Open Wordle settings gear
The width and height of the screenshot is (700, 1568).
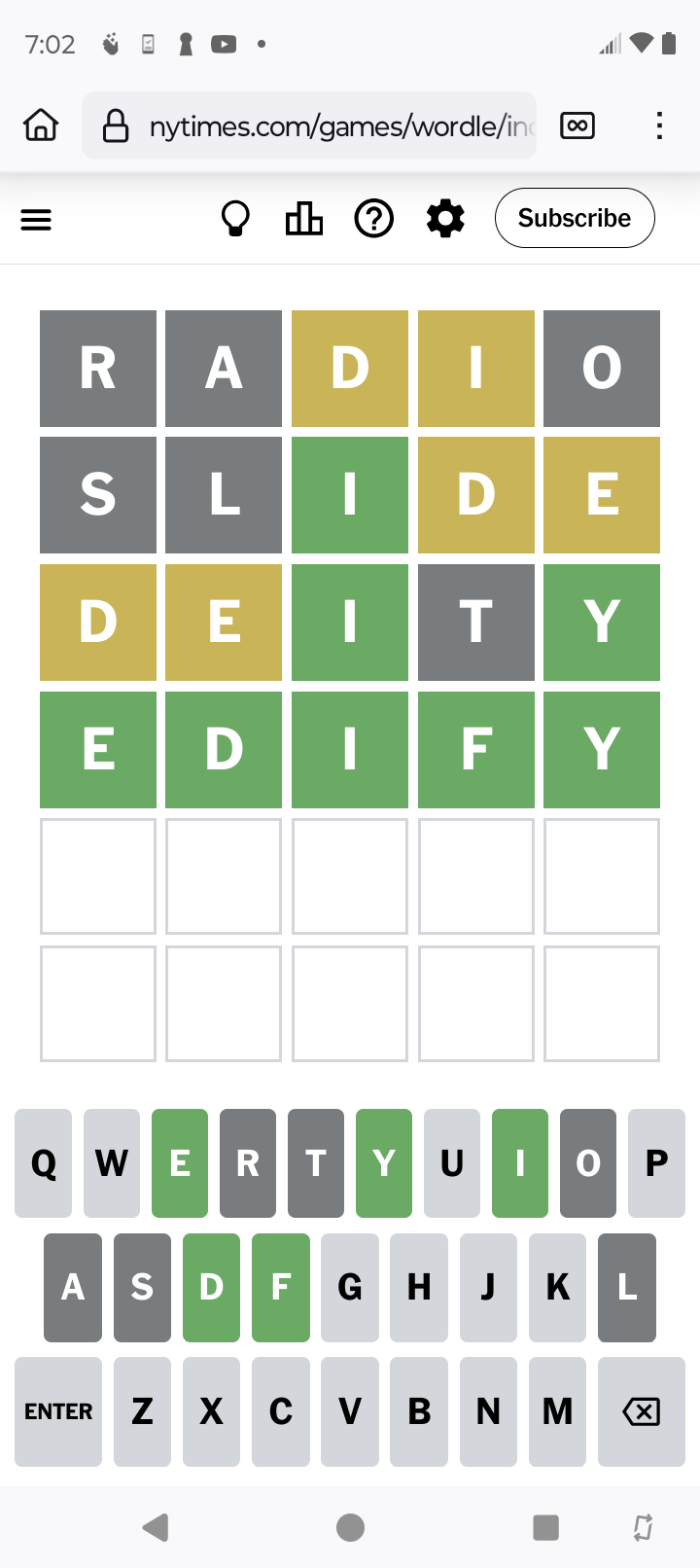tap(445, 219)
